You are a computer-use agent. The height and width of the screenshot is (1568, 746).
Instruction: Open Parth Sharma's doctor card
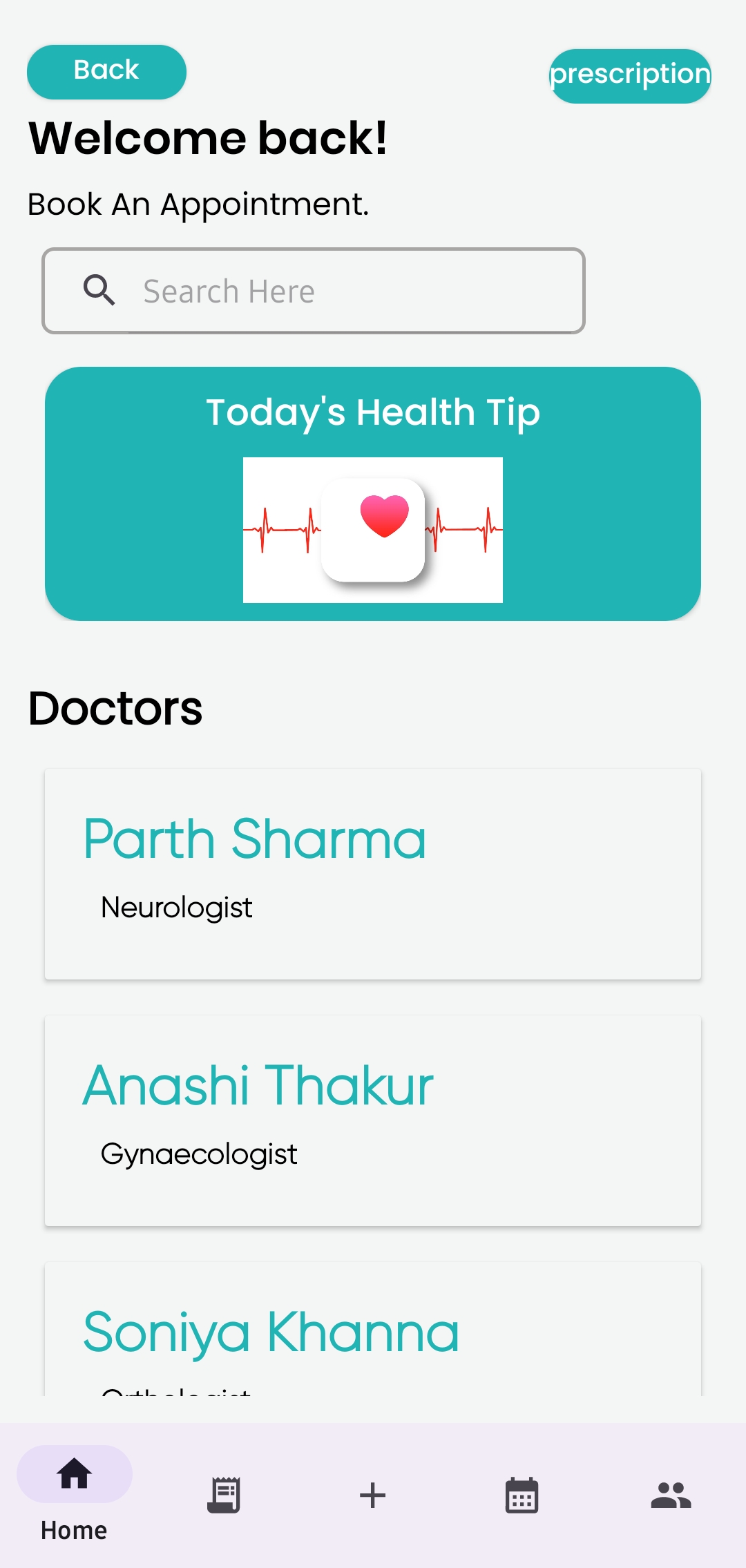coord(373,873)
